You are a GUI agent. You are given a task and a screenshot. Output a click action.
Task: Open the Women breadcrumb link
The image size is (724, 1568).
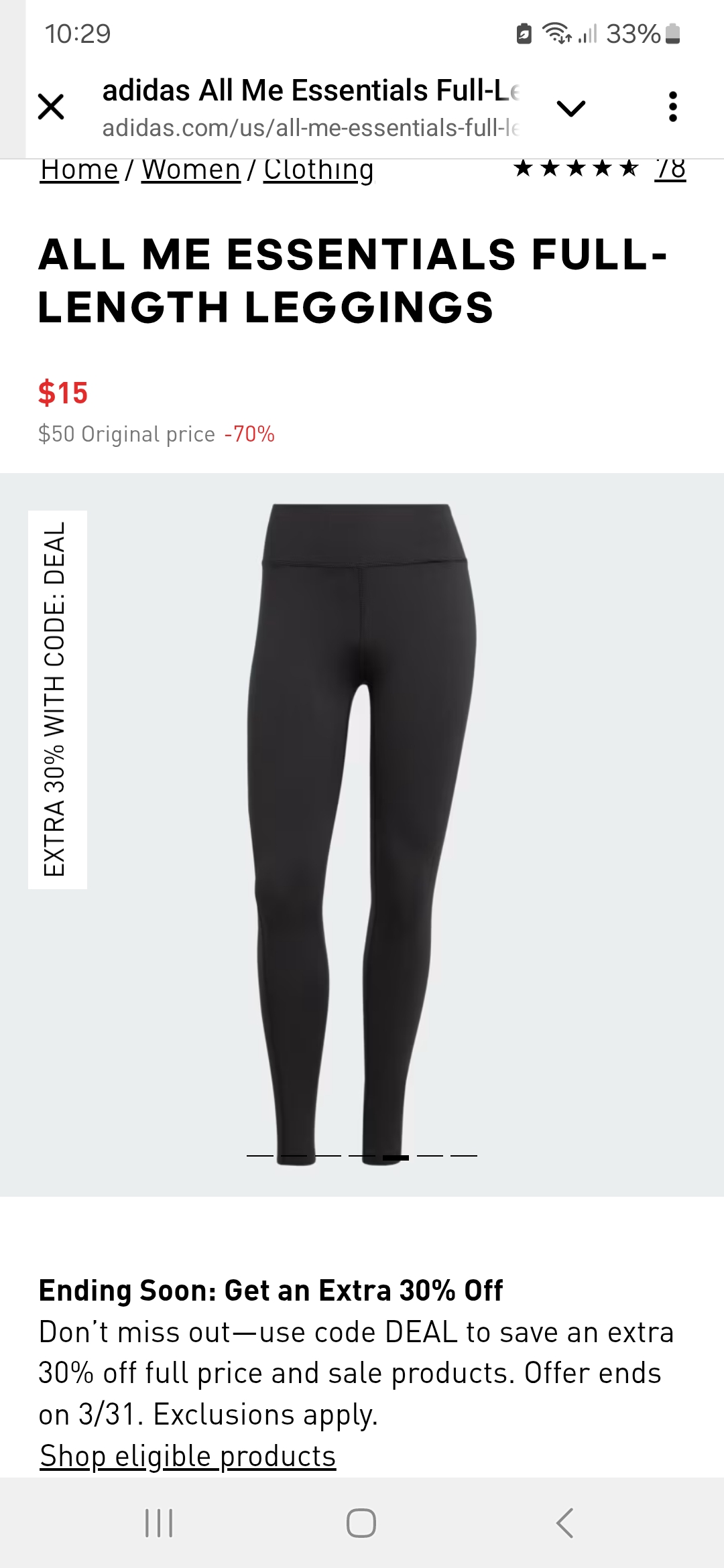coord(191,170)
